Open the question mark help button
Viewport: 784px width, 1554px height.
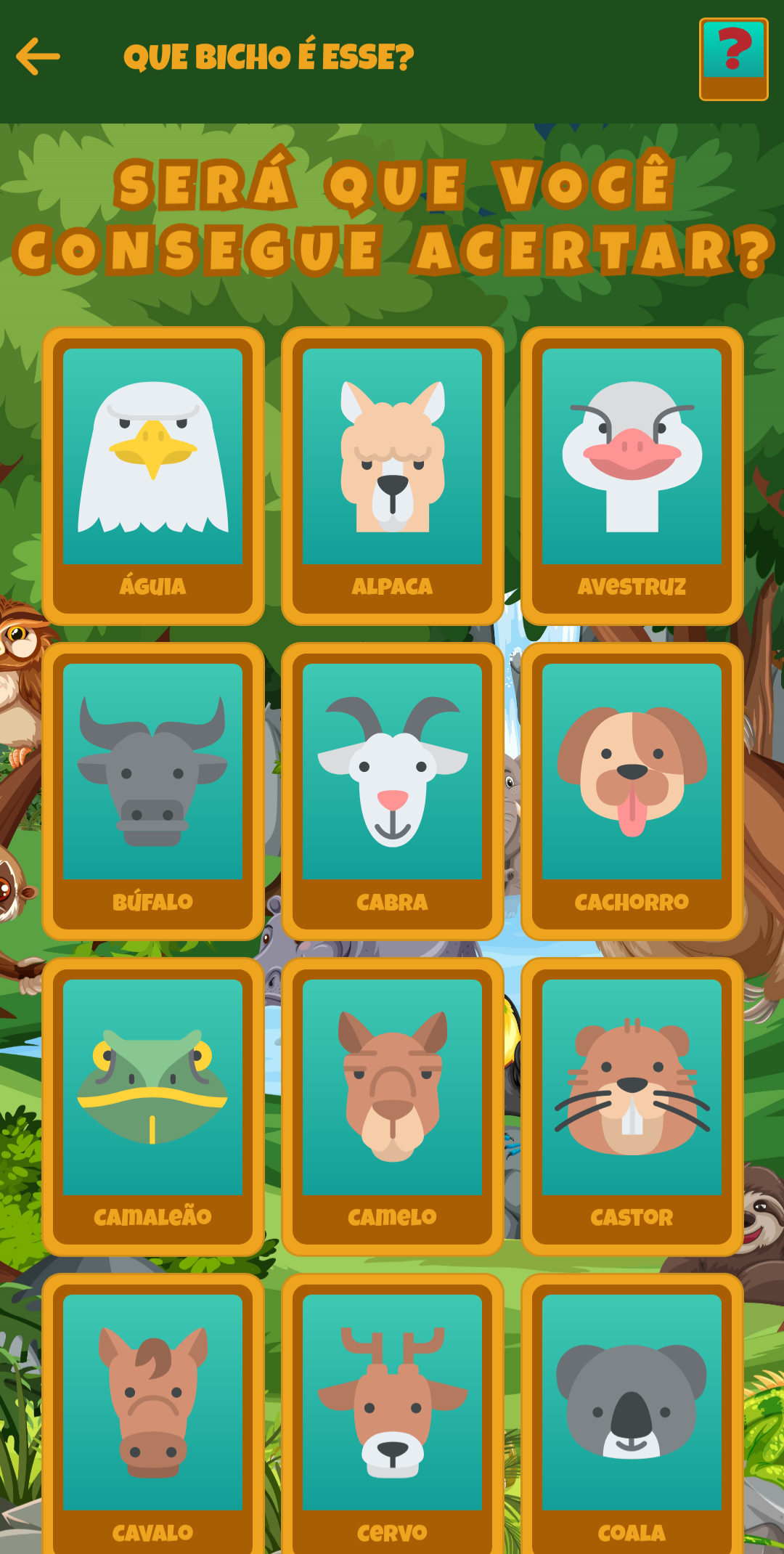pyautogui.click(x=733, y=59)
